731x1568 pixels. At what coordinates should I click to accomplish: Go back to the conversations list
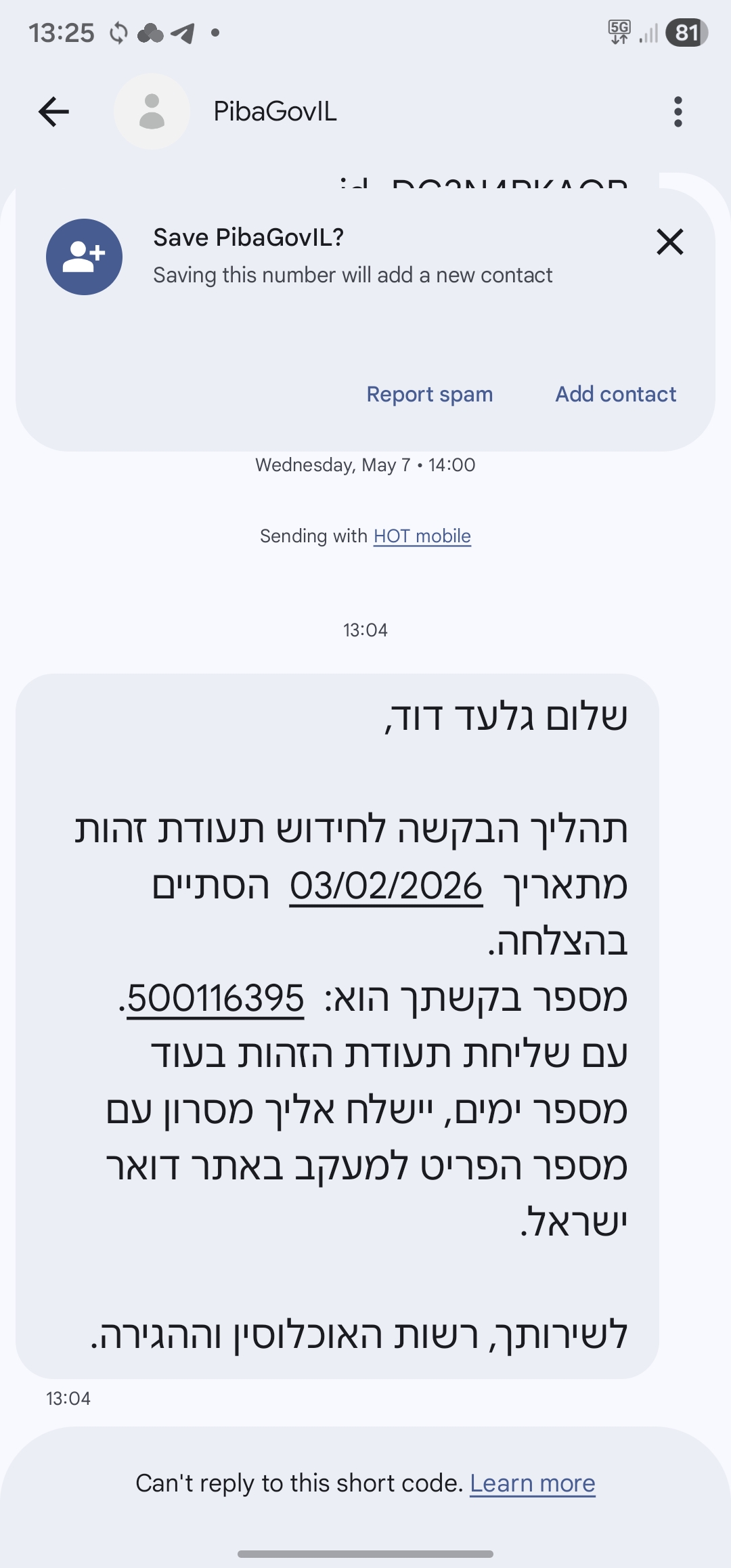[54, 112]
